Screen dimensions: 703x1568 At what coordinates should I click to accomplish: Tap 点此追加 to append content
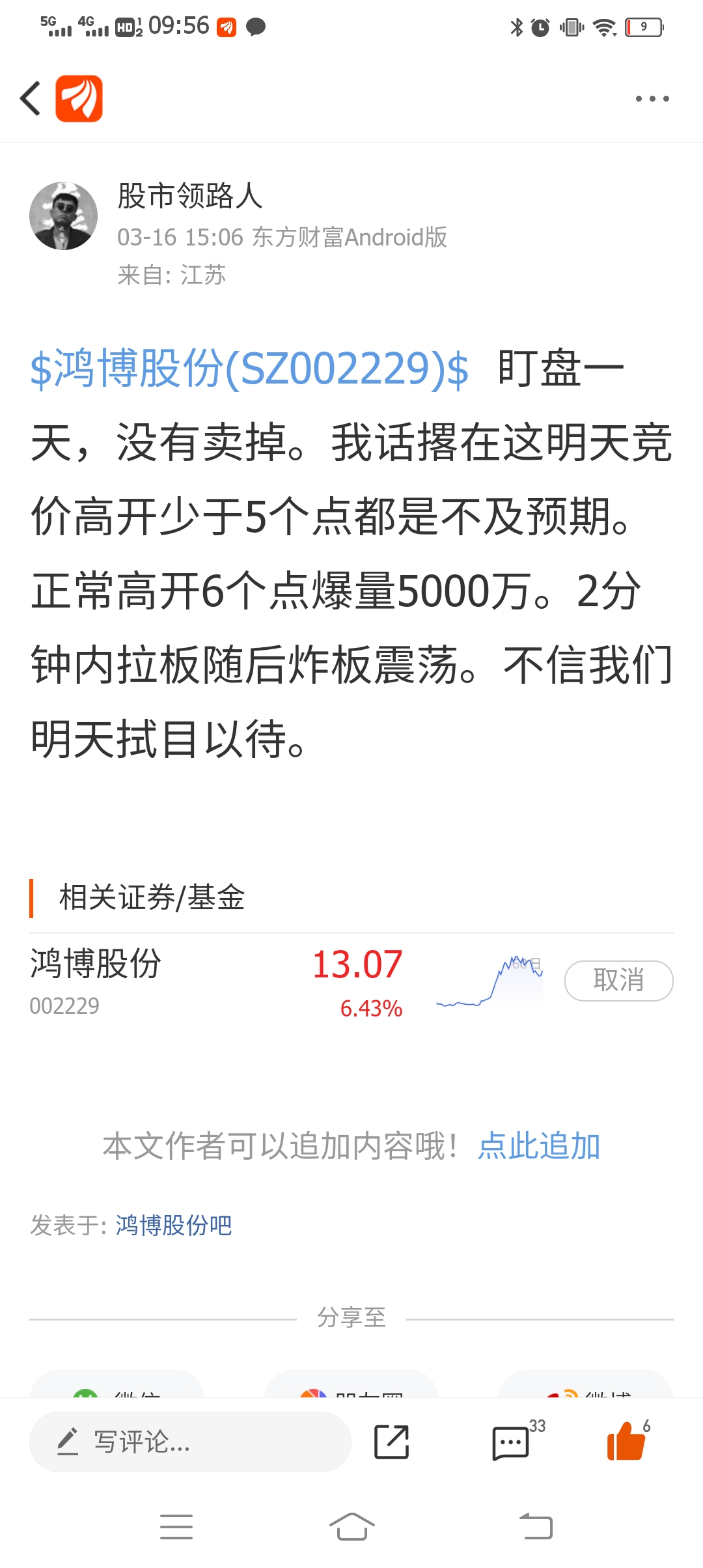[x=539, y=1146]
